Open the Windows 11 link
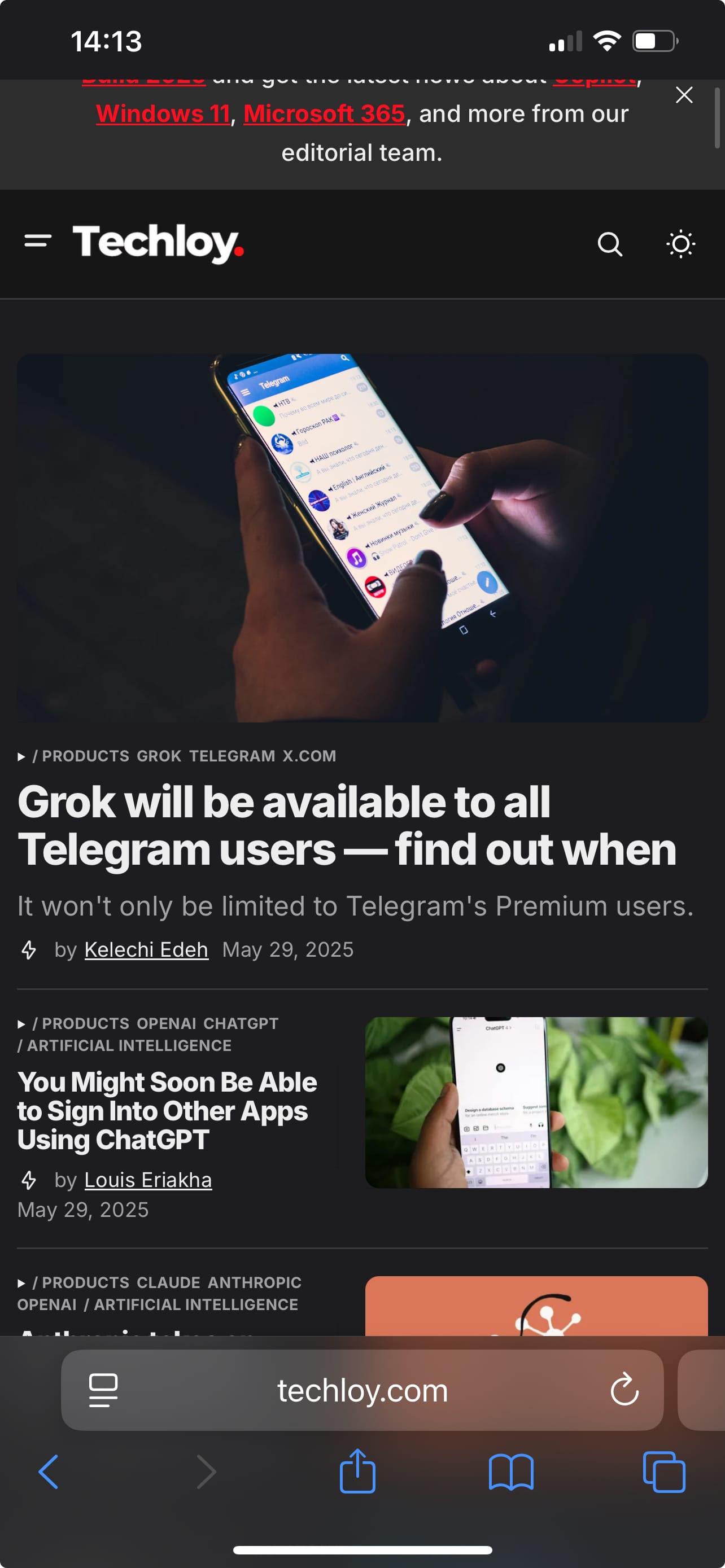The image size is (725, 1568). click(163, 114)
